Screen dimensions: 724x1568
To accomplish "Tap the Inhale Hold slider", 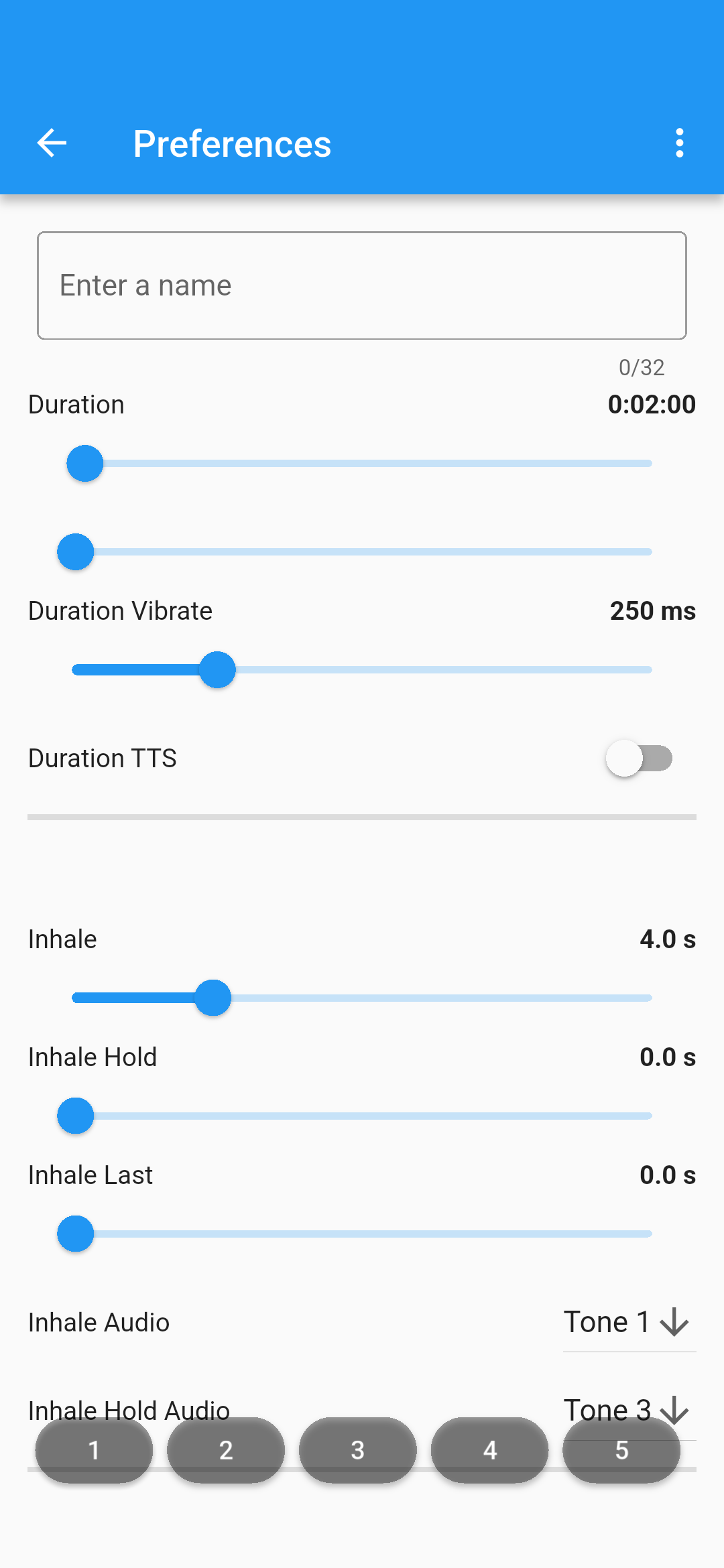I will 362,1116.
